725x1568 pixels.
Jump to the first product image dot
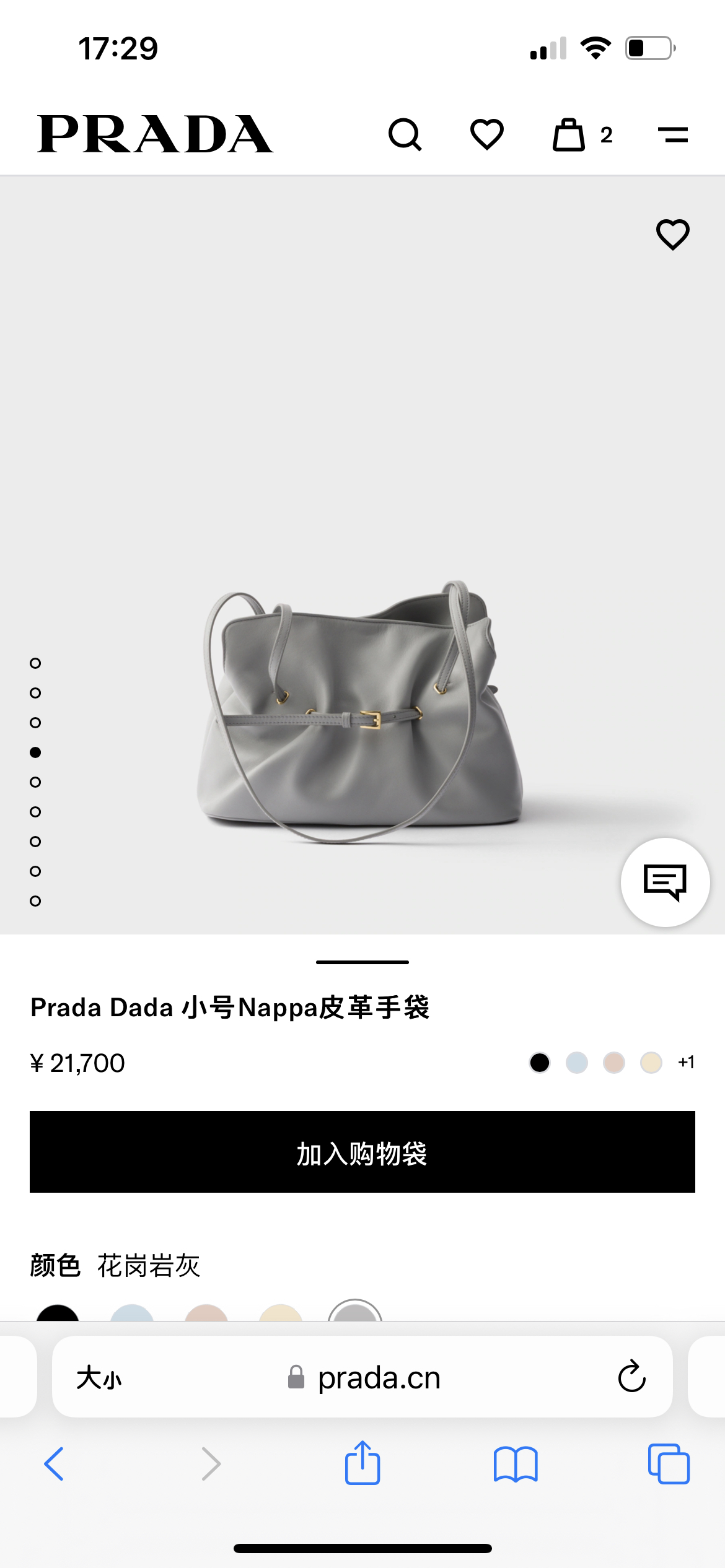(35, 663)
